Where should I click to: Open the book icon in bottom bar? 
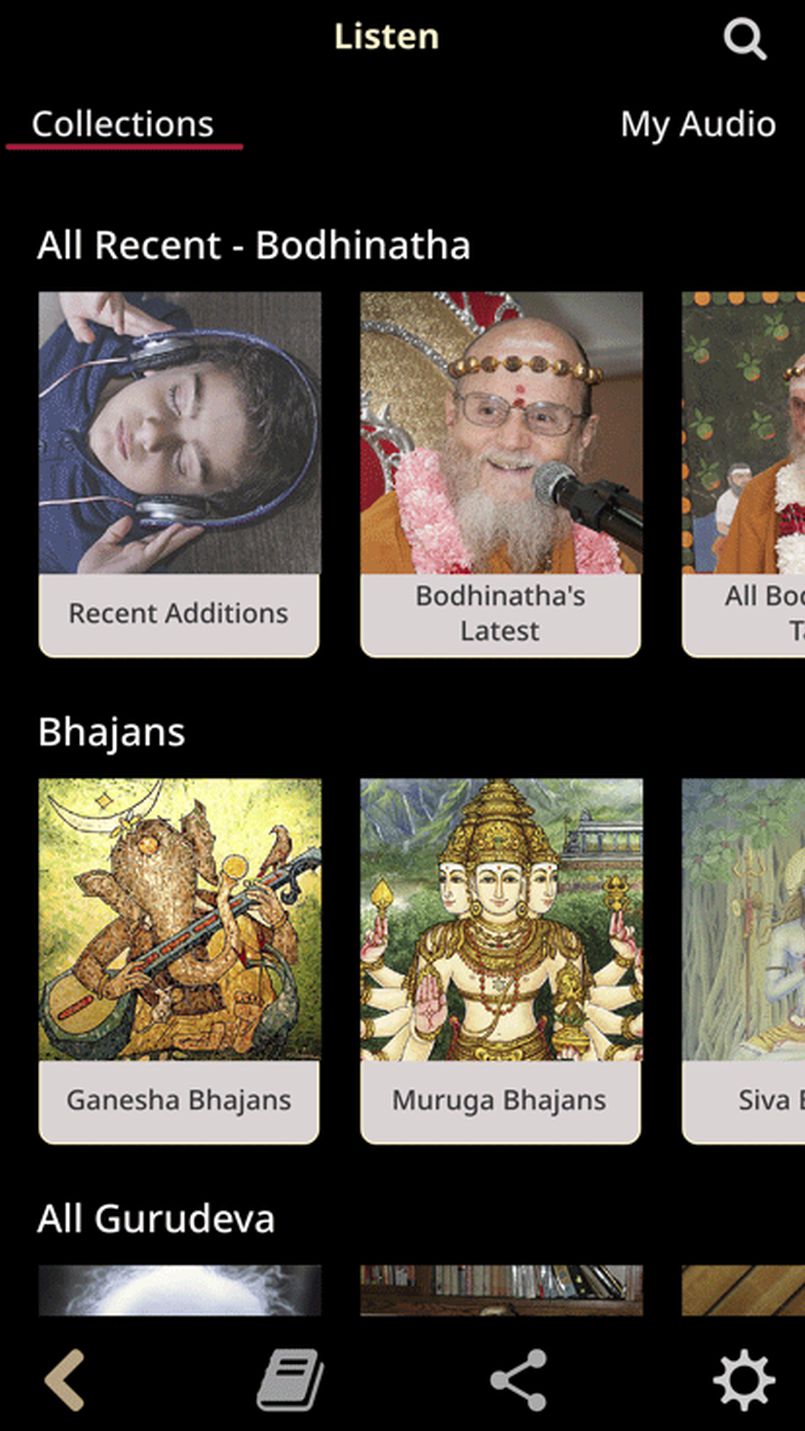[x=290, y=1380]
